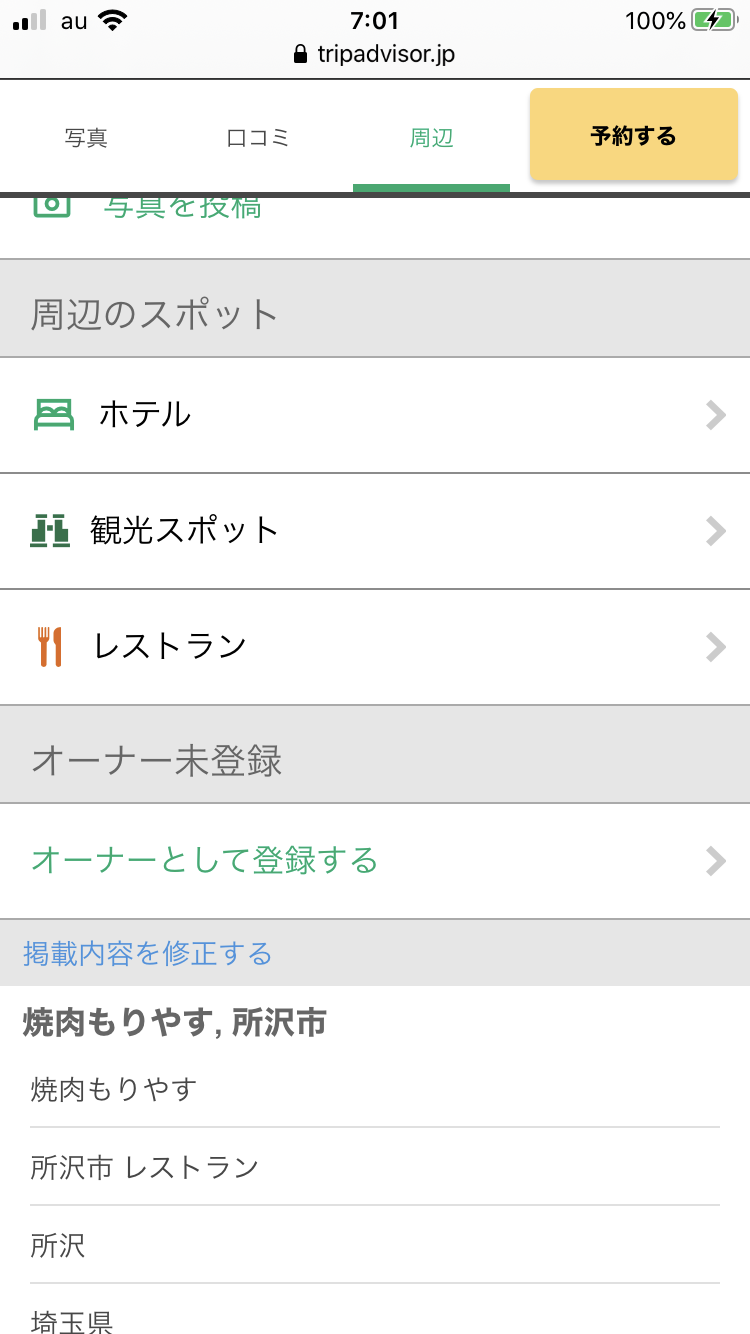This screenshot has height=1334, width=750.
Task: Tap the tripadvisor.jp address bar
Action: [375, 54]
